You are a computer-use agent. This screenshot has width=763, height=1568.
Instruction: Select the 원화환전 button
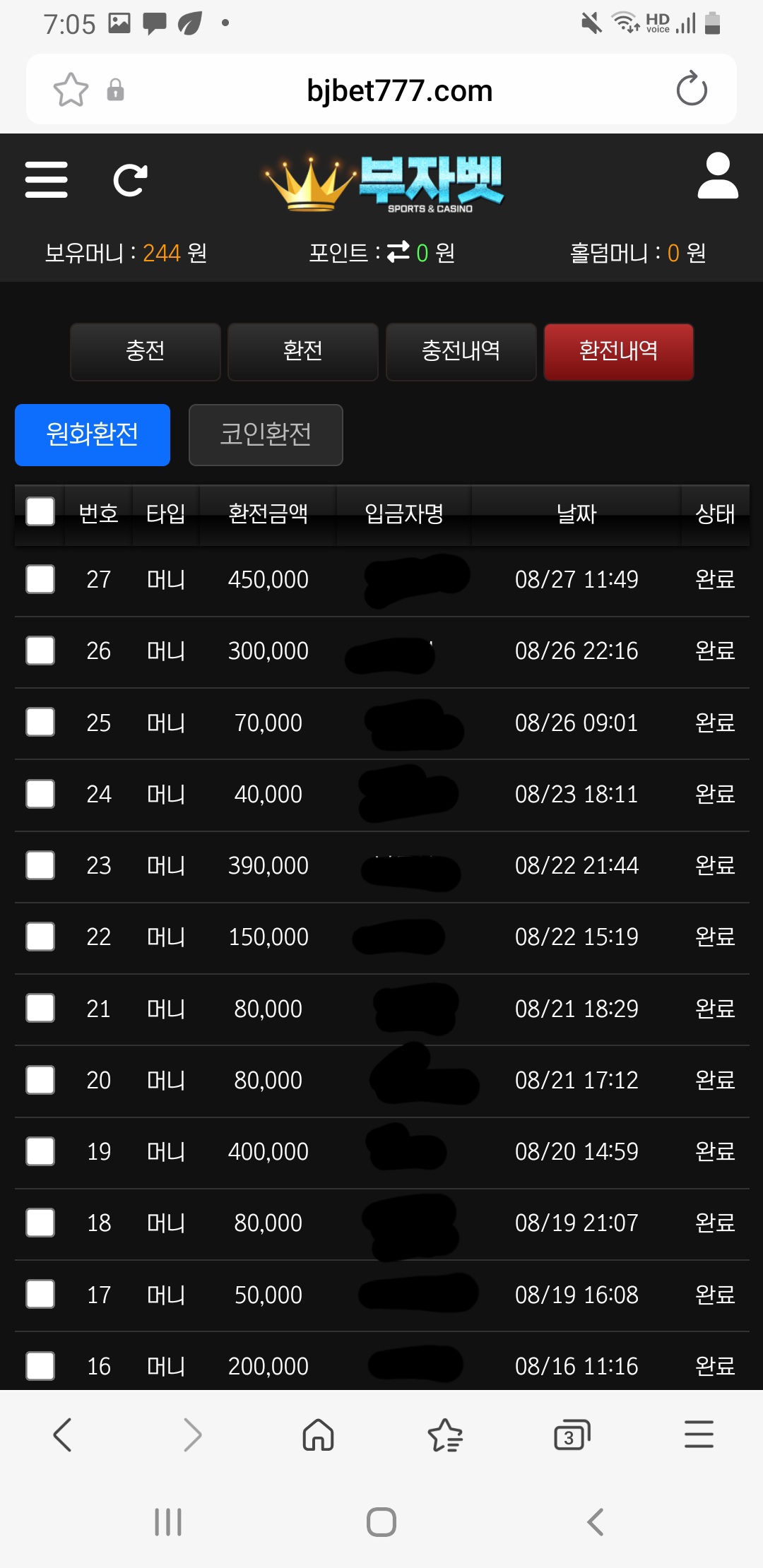(93, 434)
